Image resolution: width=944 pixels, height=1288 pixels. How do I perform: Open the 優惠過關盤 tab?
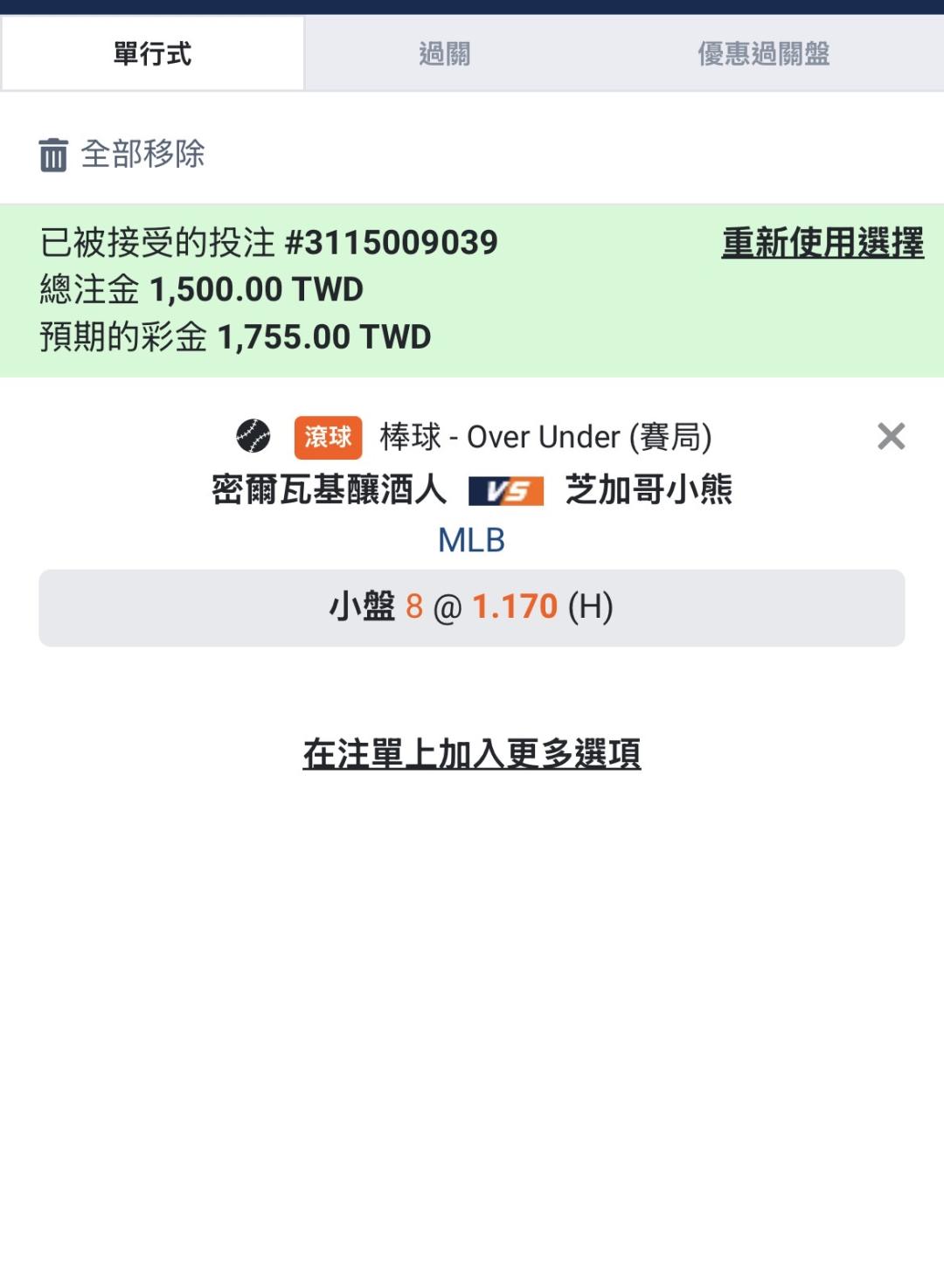coord(764,53)
